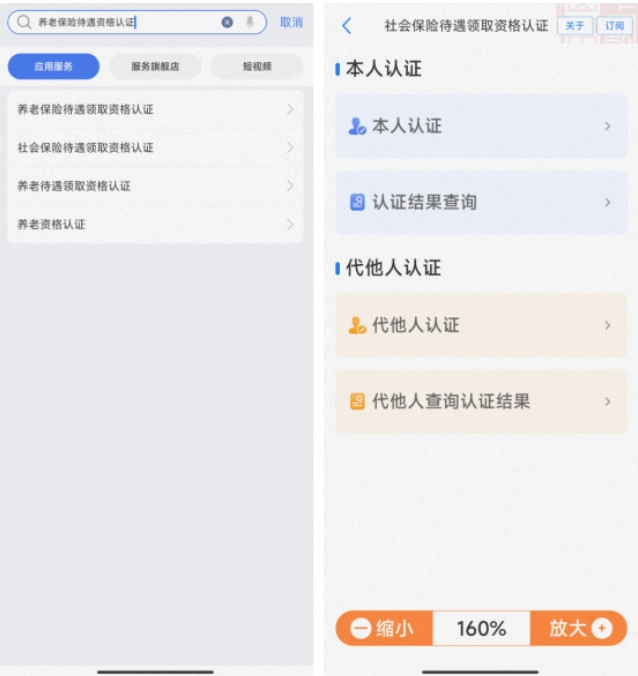The height and width of the screenshot is (676, 638).
Task: Switch to the 服务旗舰店 tab
Action: coord(155,67)
